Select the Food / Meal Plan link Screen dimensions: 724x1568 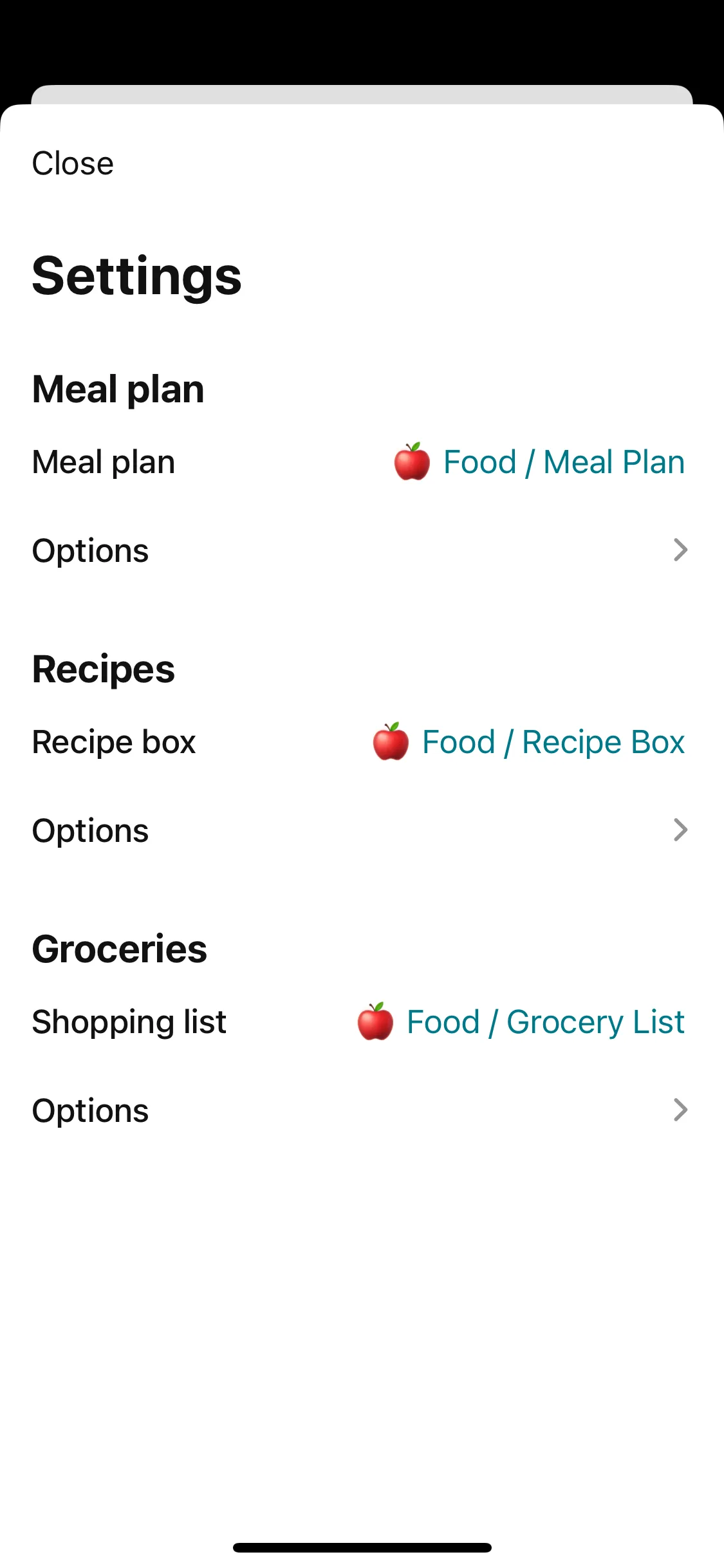[x=539, y=462]
